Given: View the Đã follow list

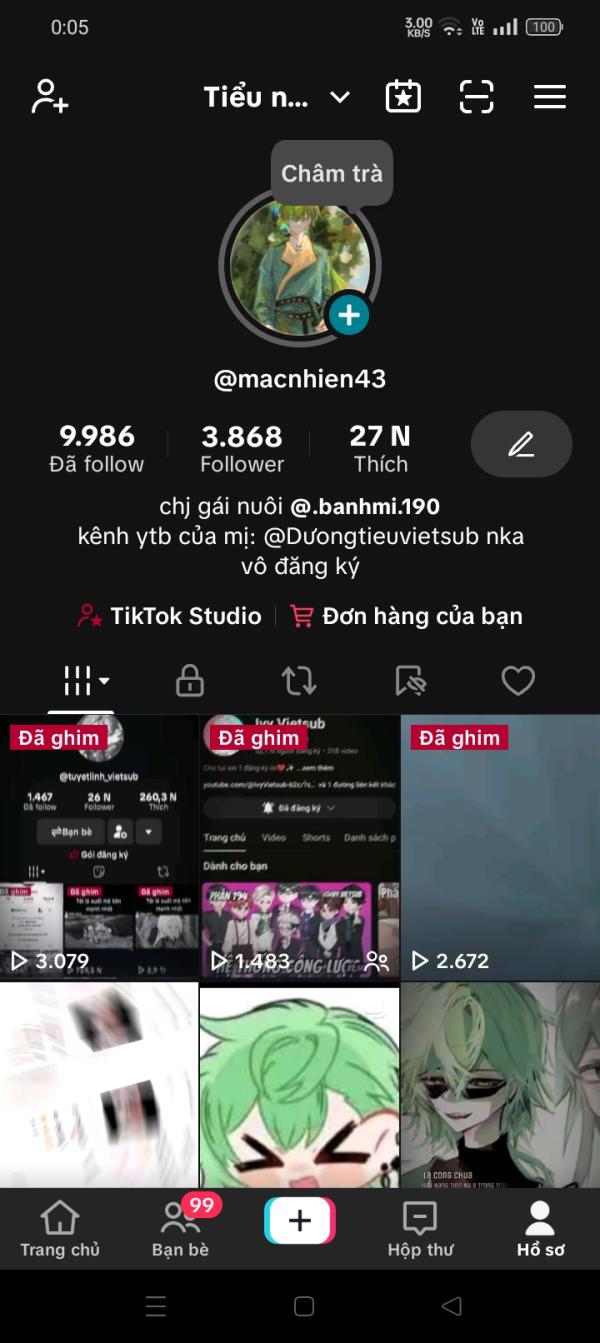Looking at the screenshot, I should tap(97, 448).
